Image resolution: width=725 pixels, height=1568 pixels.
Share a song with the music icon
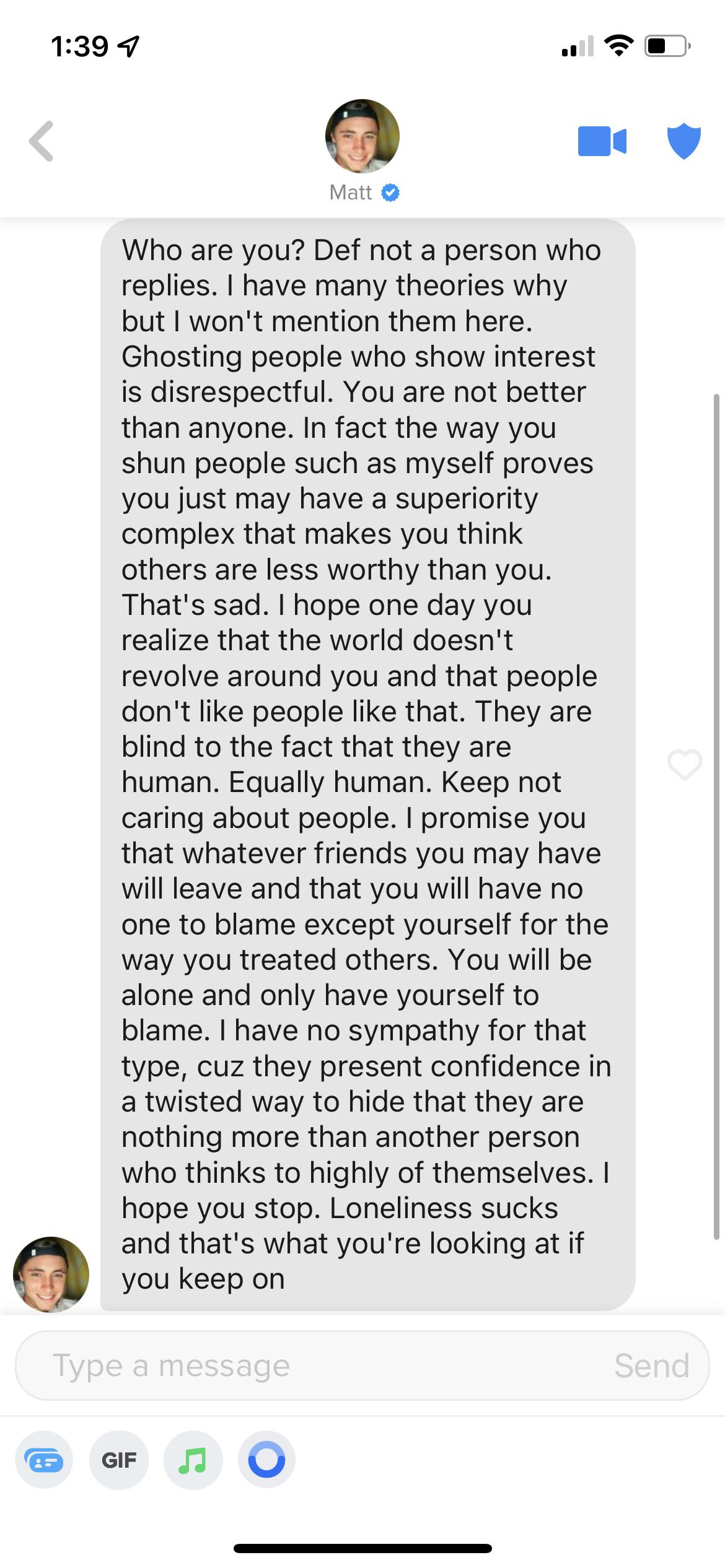(193, 1460)
